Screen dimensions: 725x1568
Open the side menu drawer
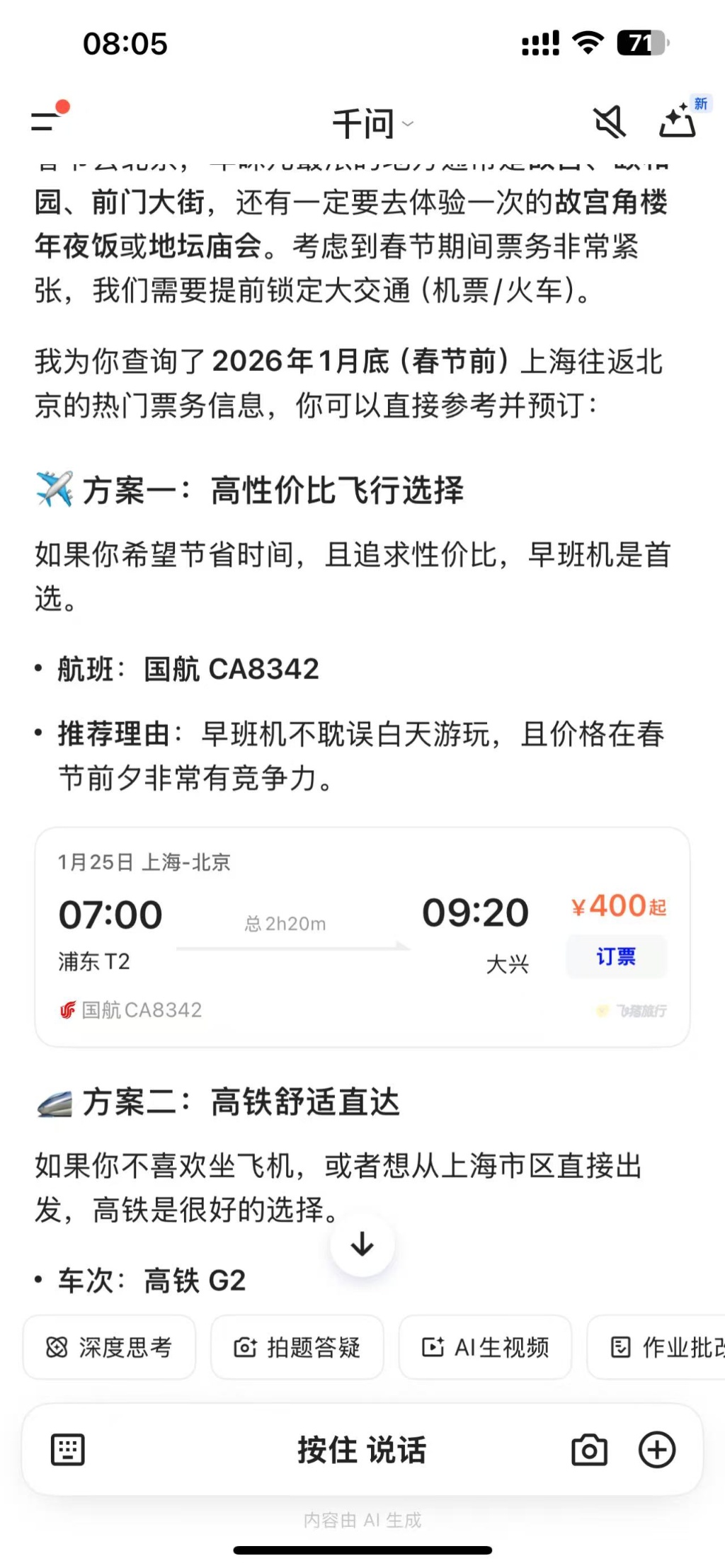click(48, 120)
